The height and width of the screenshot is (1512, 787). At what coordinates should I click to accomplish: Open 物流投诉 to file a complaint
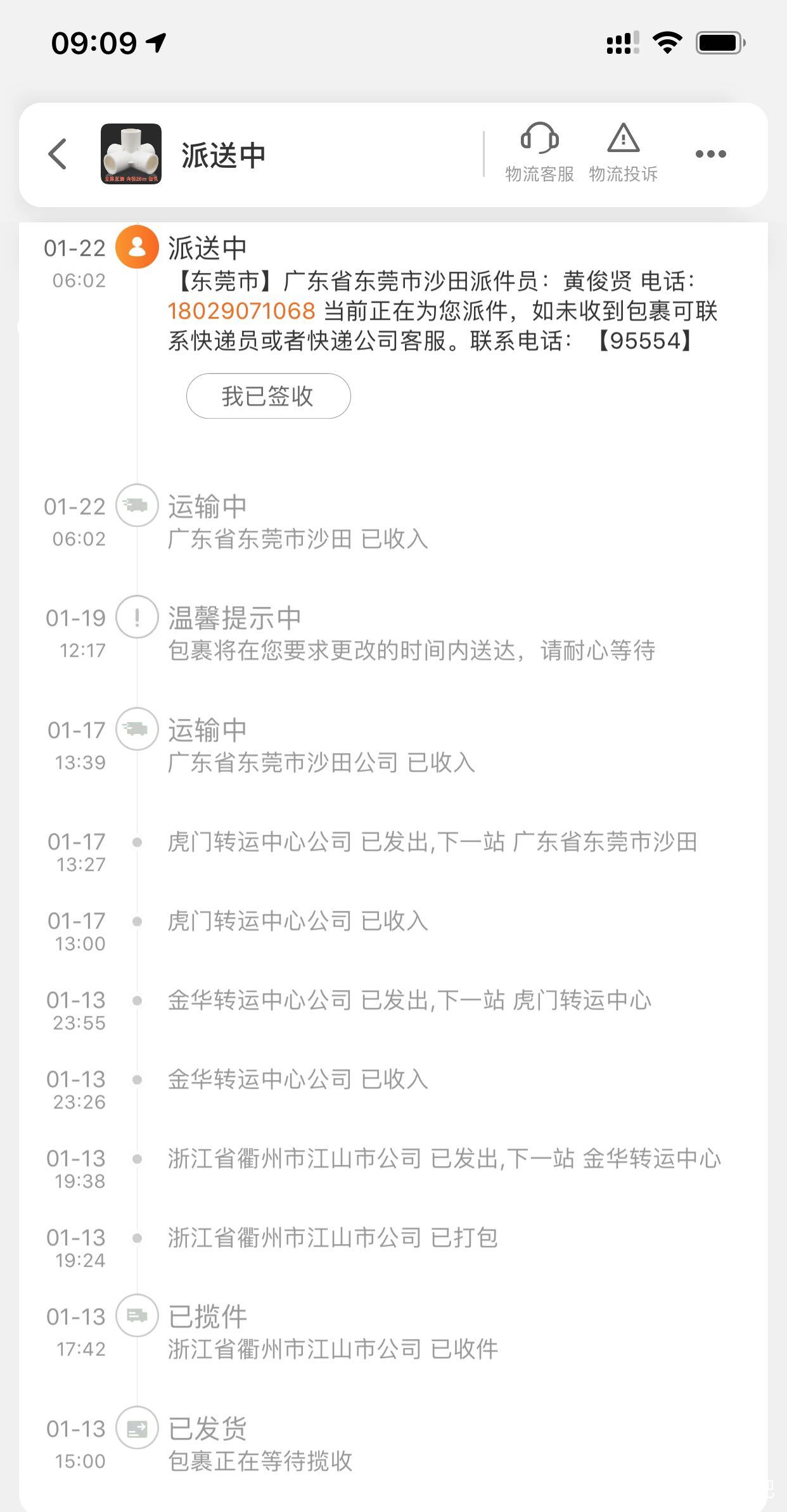point(624,153)
